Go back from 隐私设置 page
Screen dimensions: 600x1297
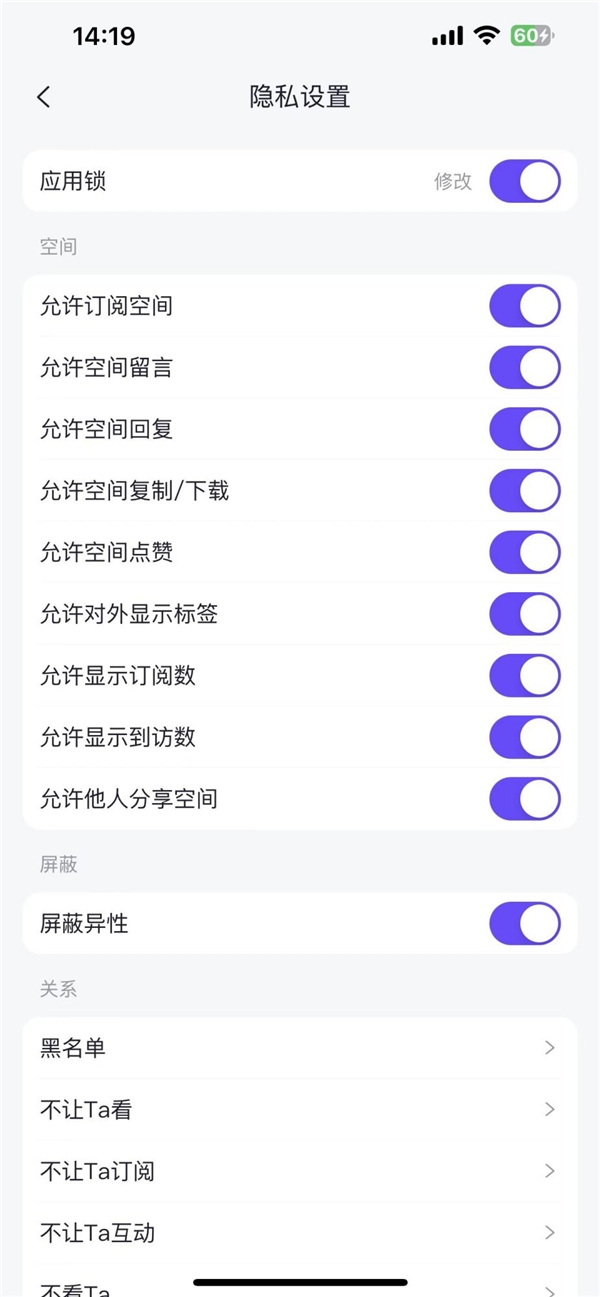tap(43, 97)
